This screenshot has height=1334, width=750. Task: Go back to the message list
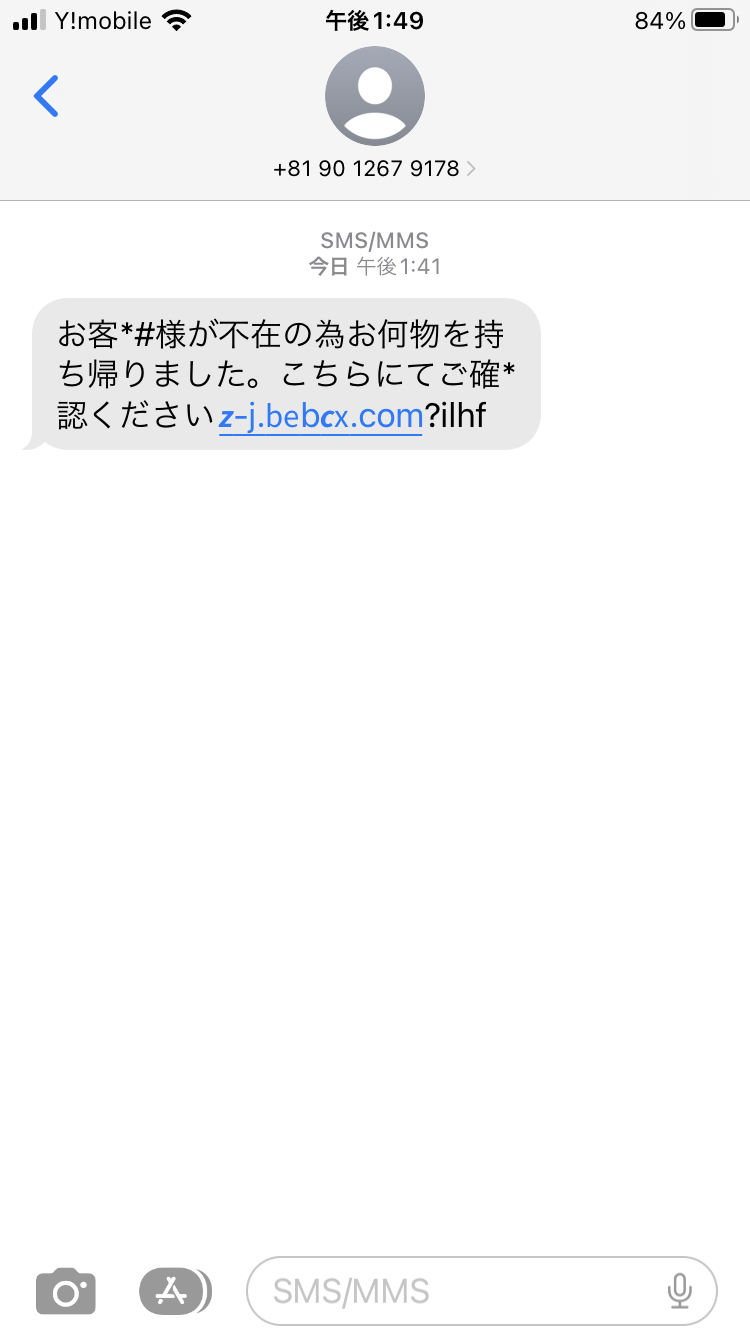click(x=46, y=96)
